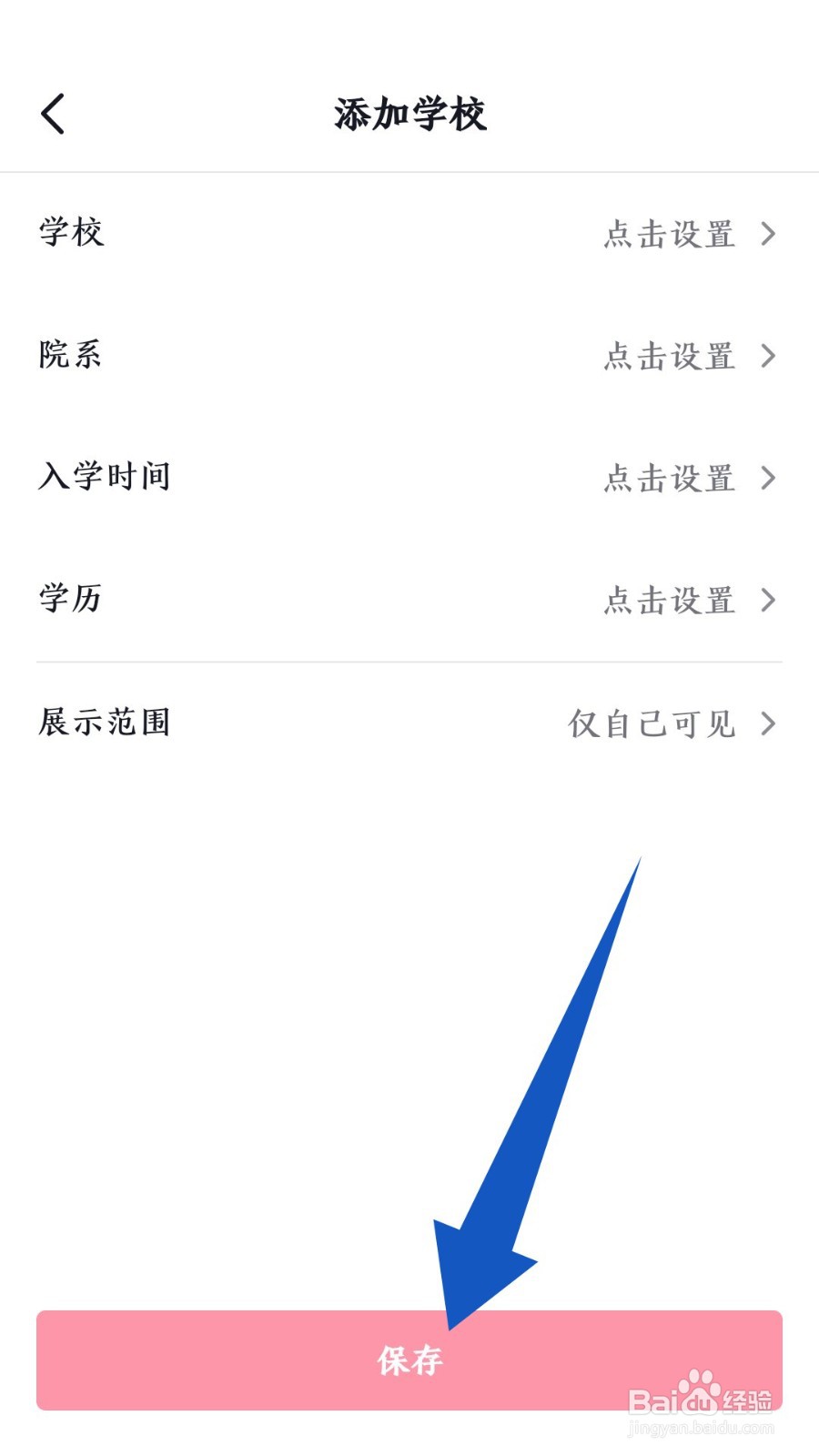Viewport: 819px width, 1456px height.
Task: Set the 院系 field
Action: coord(409,356)
